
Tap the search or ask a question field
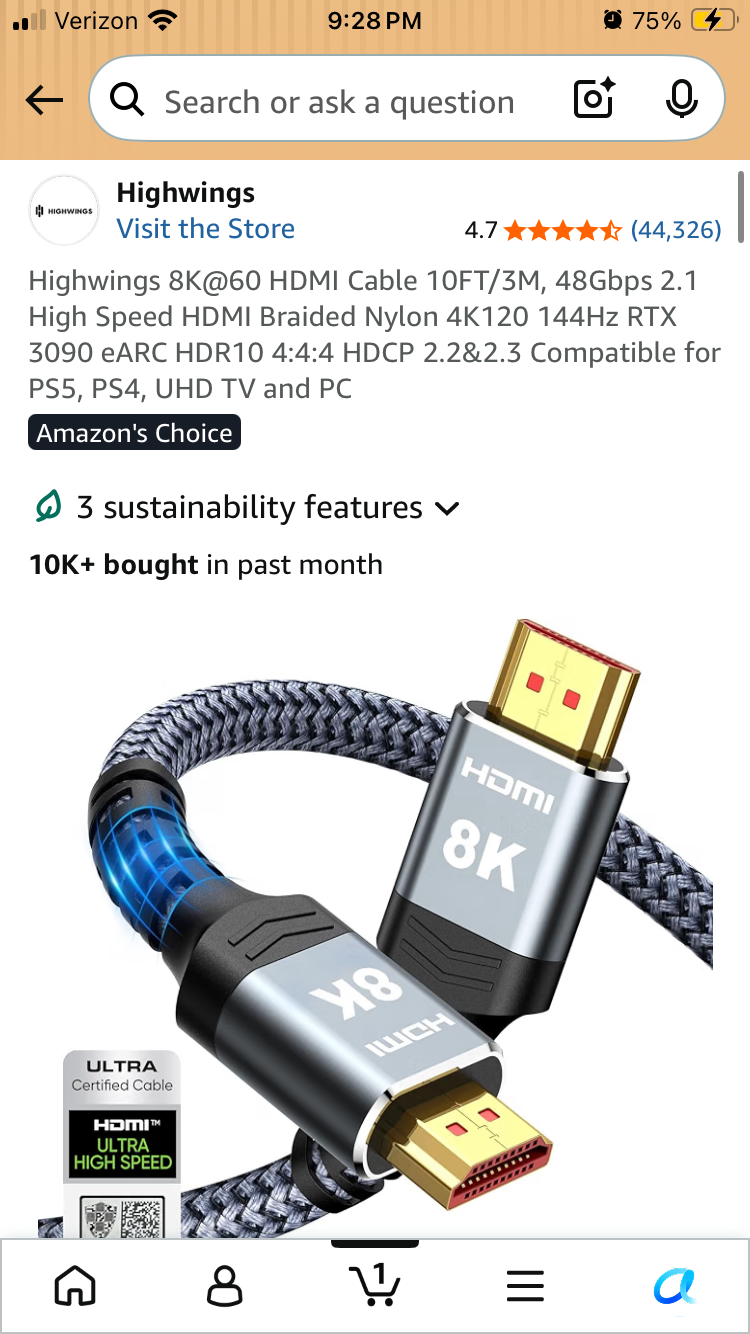(340, 102)
